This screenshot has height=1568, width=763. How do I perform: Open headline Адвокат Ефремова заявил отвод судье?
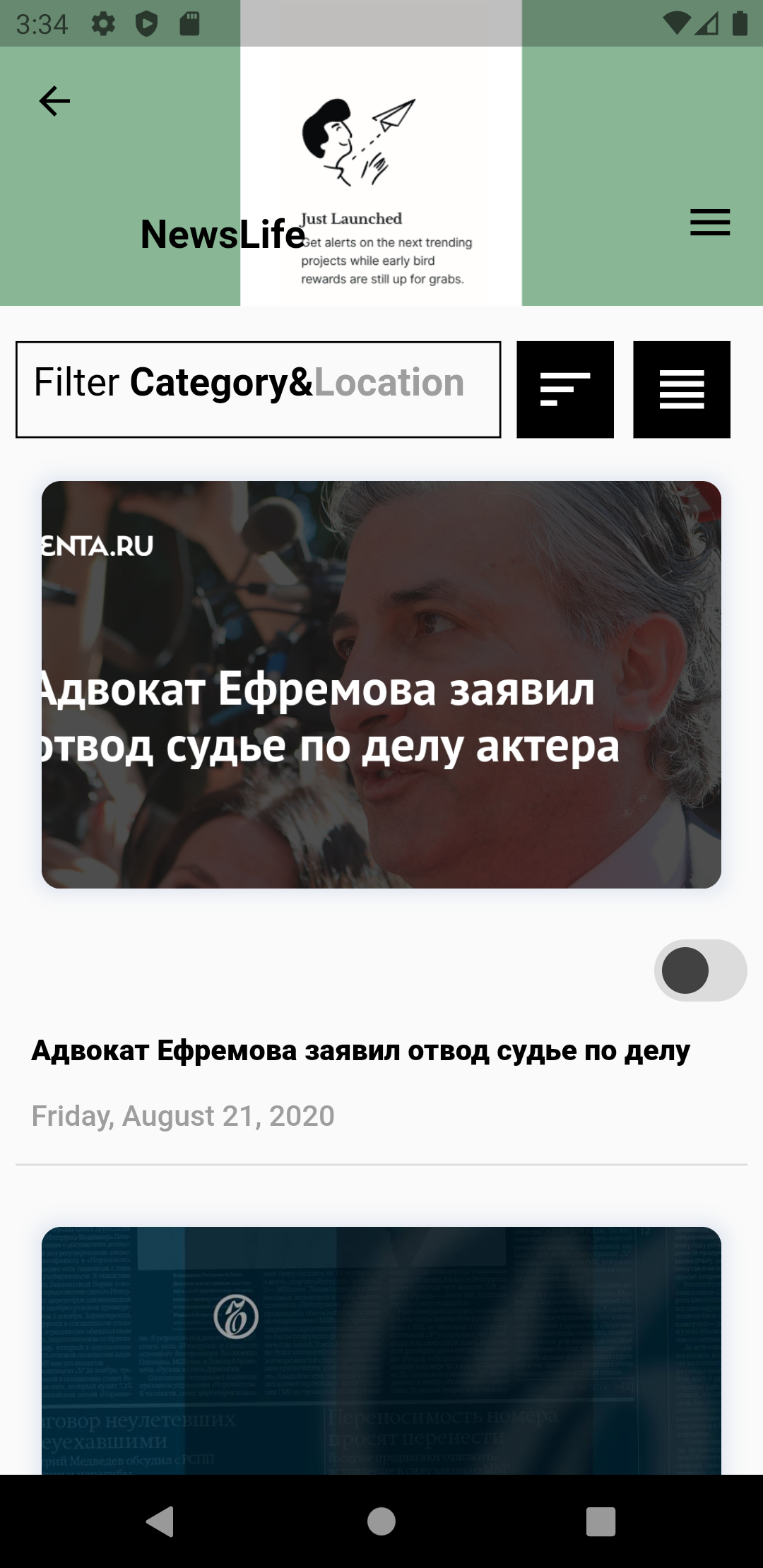pyautogui.click(x=360, y=1050)
